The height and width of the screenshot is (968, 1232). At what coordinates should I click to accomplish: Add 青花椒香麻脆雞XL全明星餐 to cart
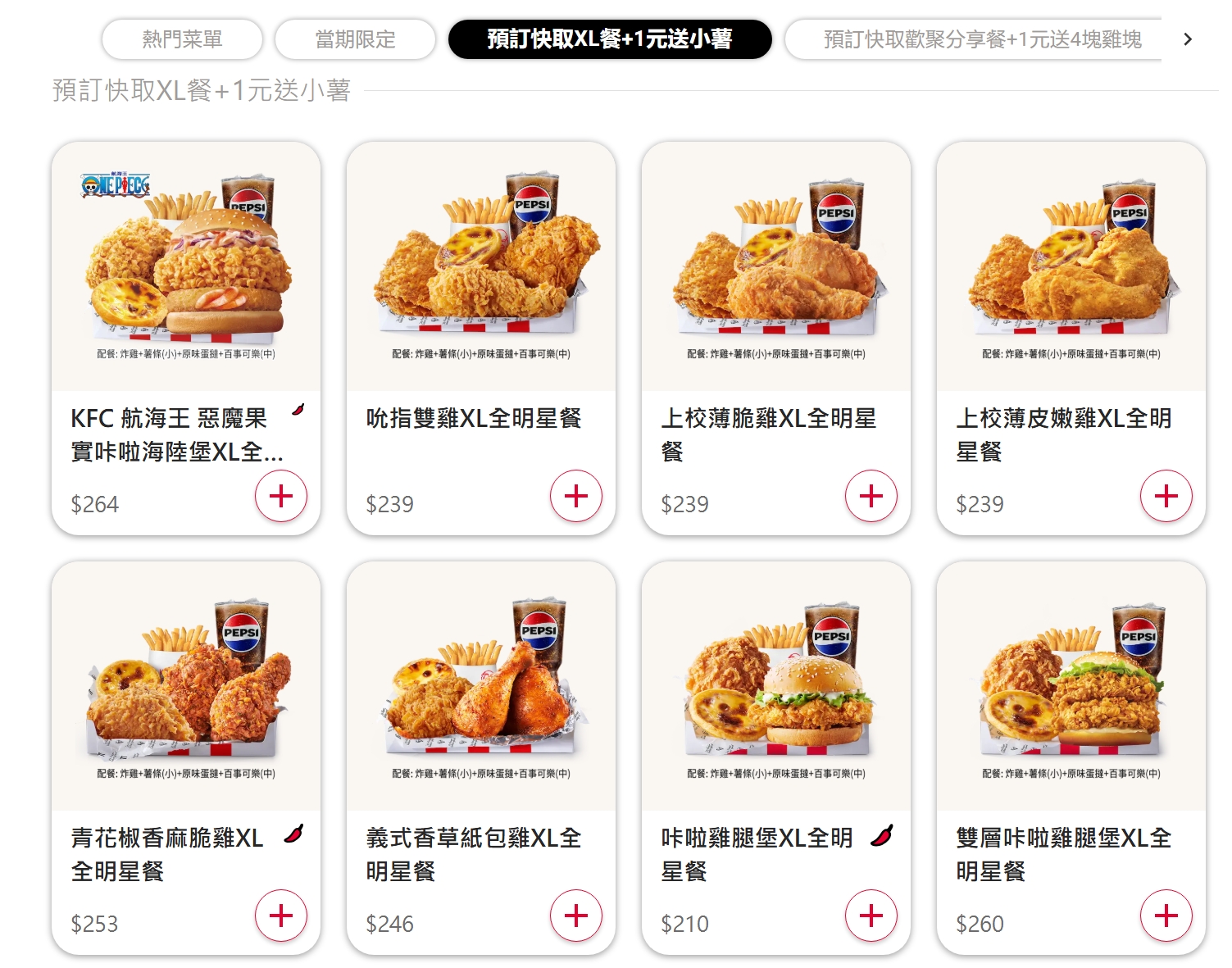pos(280,916)
